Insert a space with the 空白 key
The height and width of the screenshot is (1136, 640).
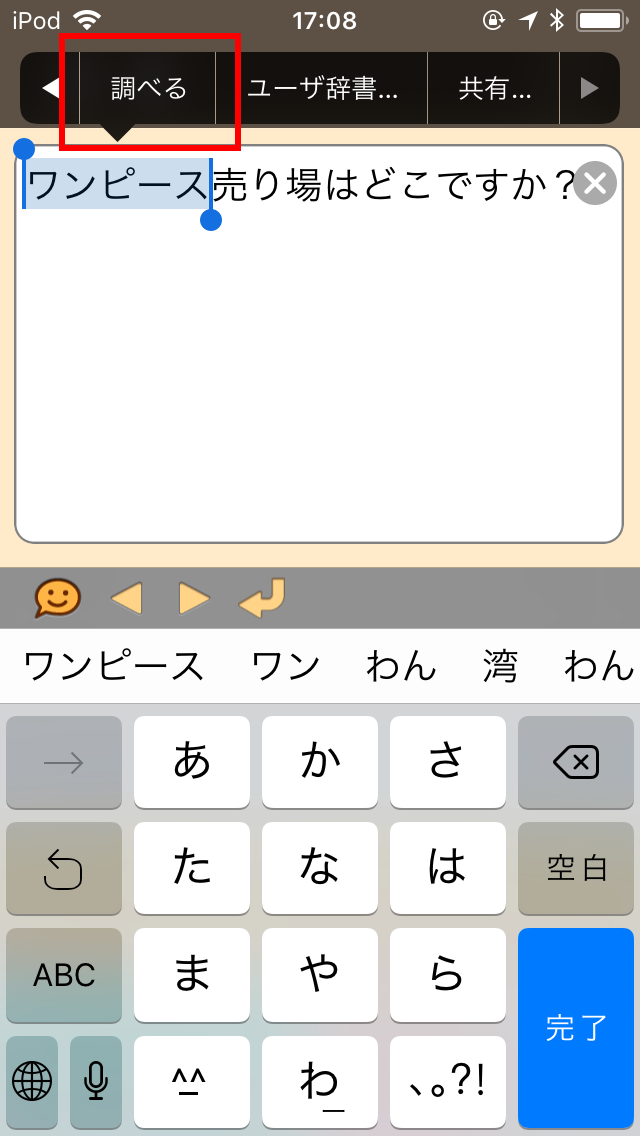click(576, 868)
